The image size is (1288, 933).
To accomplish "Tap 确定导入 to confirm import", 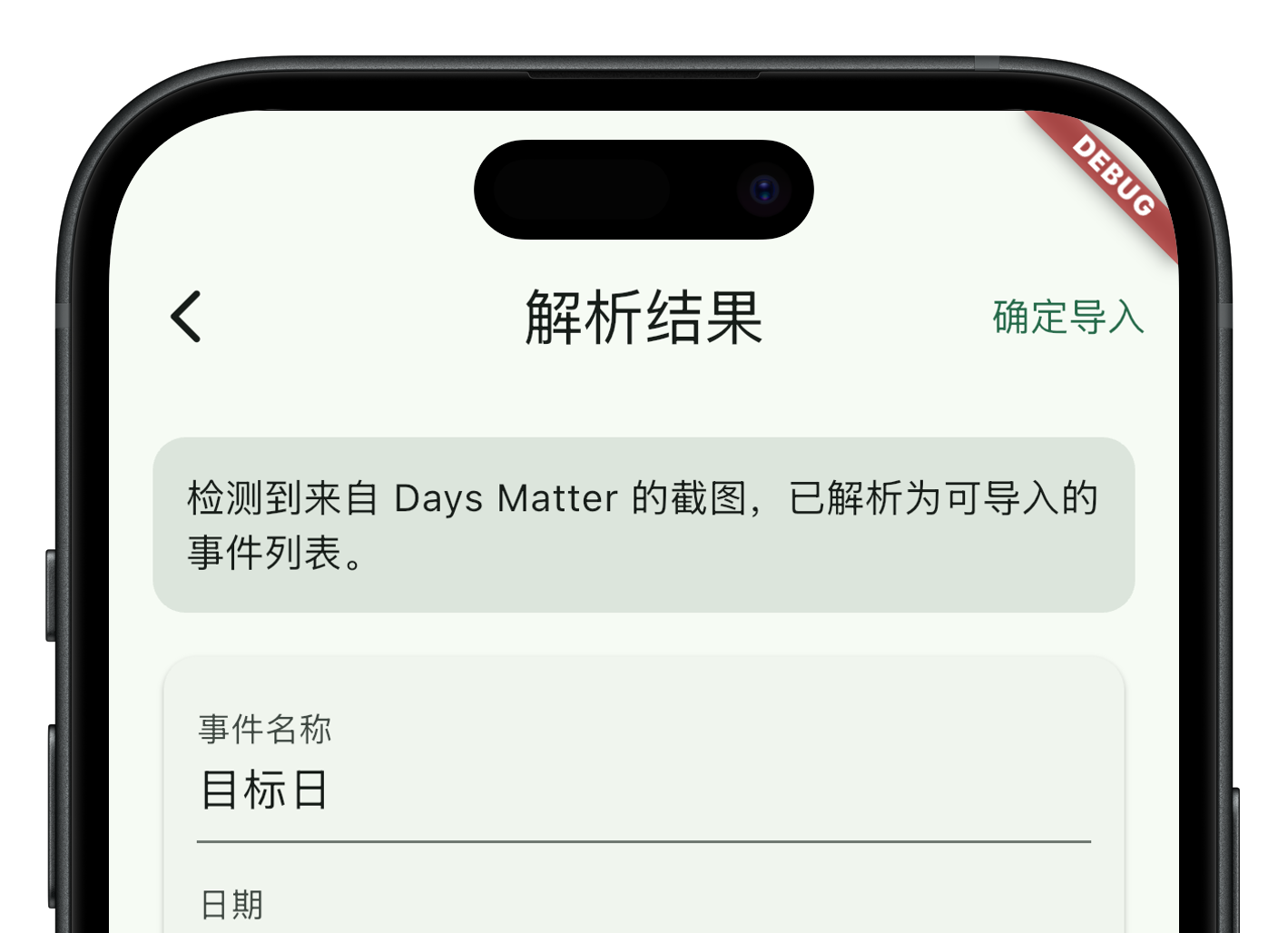I will 1067,317.
